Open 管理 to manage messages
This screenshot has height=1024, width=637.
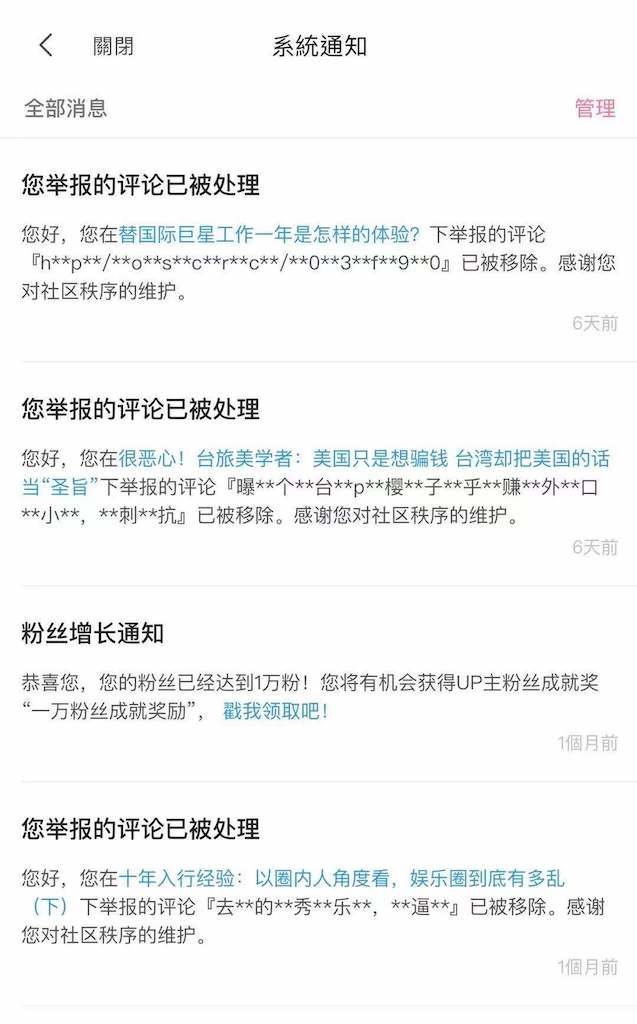[x=595, y=108]
